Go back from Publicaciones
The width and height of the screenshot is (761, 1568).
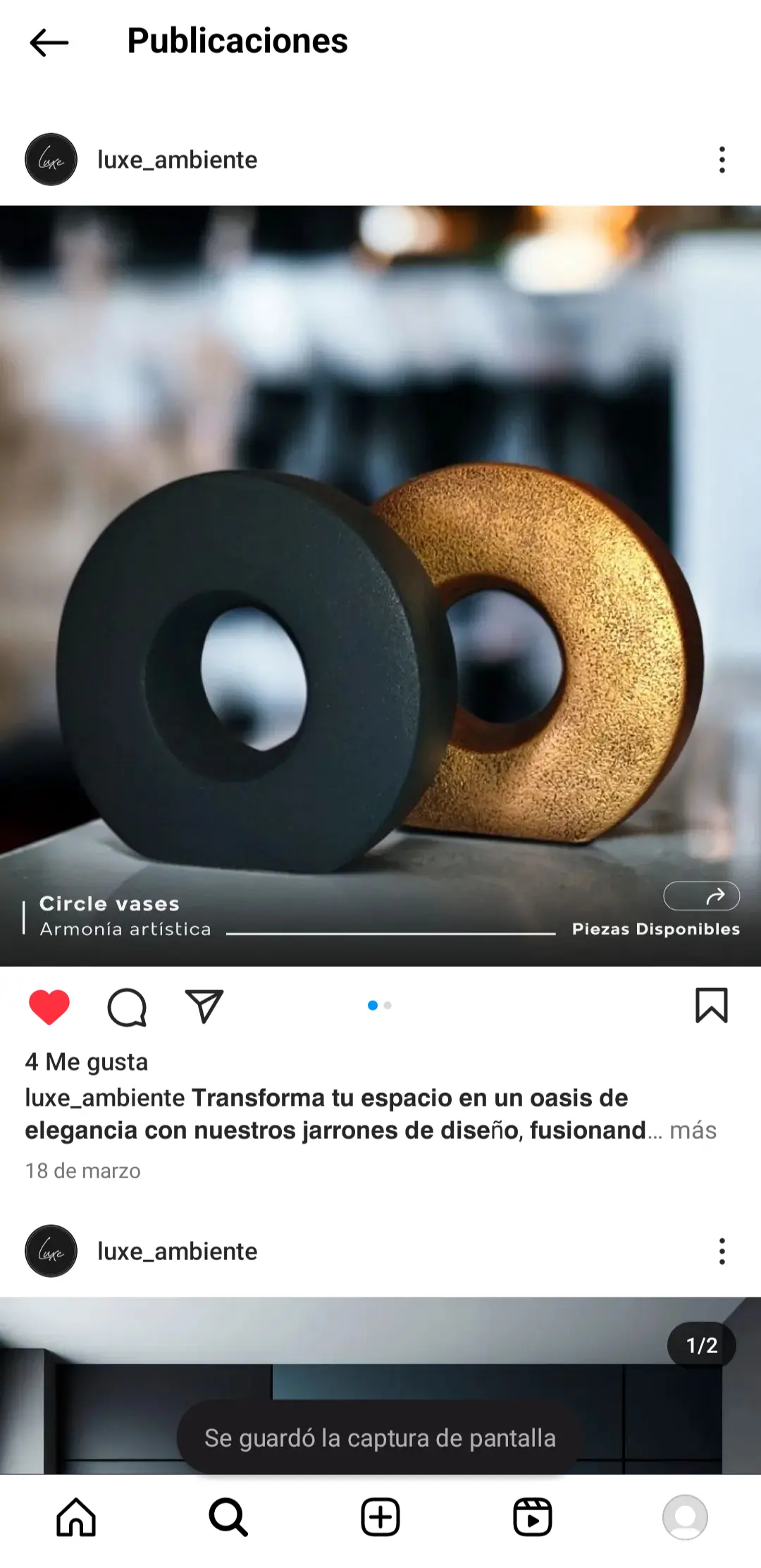(49, 42)
